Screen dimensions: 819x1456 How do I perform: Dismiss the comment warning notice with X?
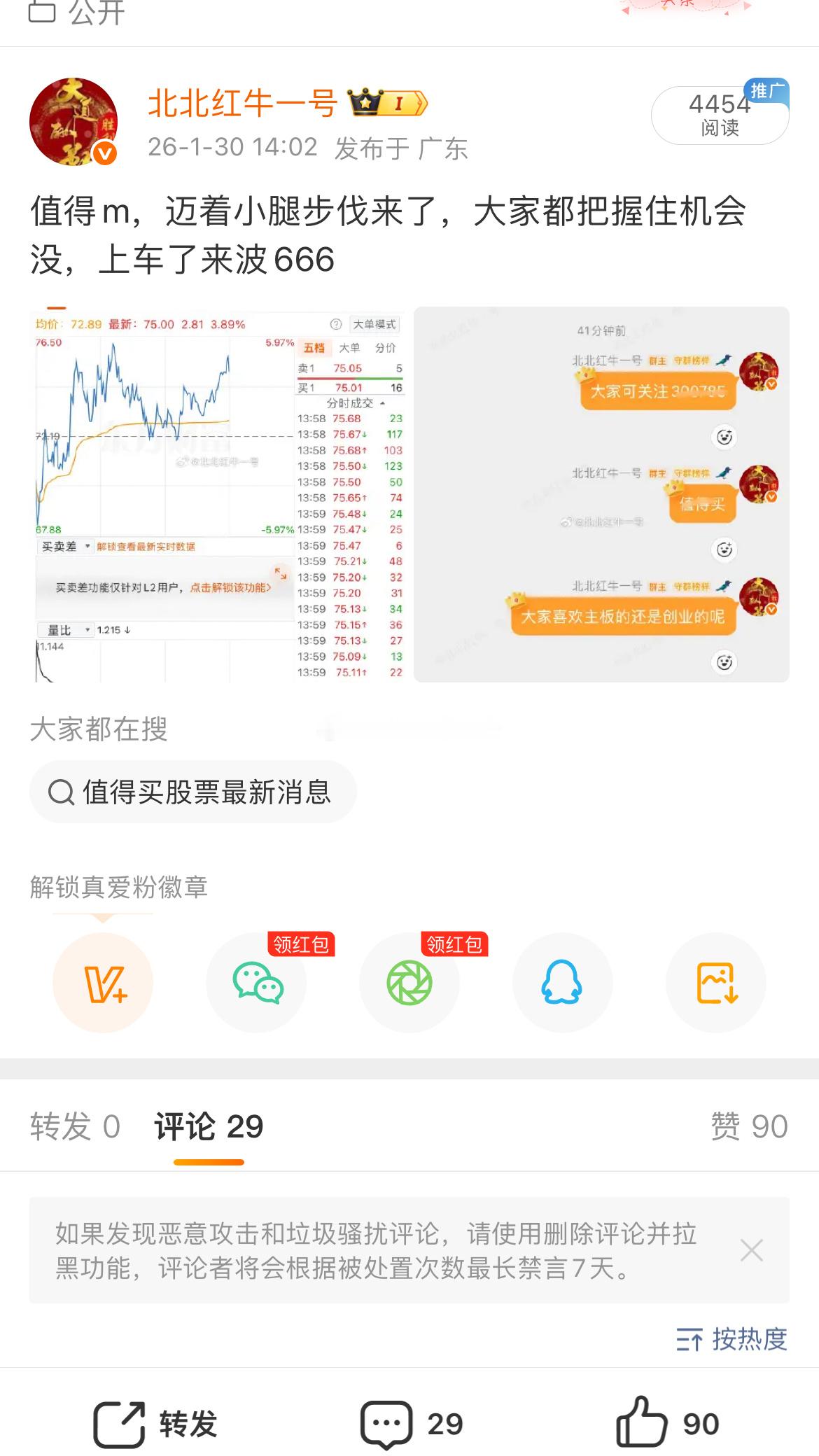(x=751, y=1250)
